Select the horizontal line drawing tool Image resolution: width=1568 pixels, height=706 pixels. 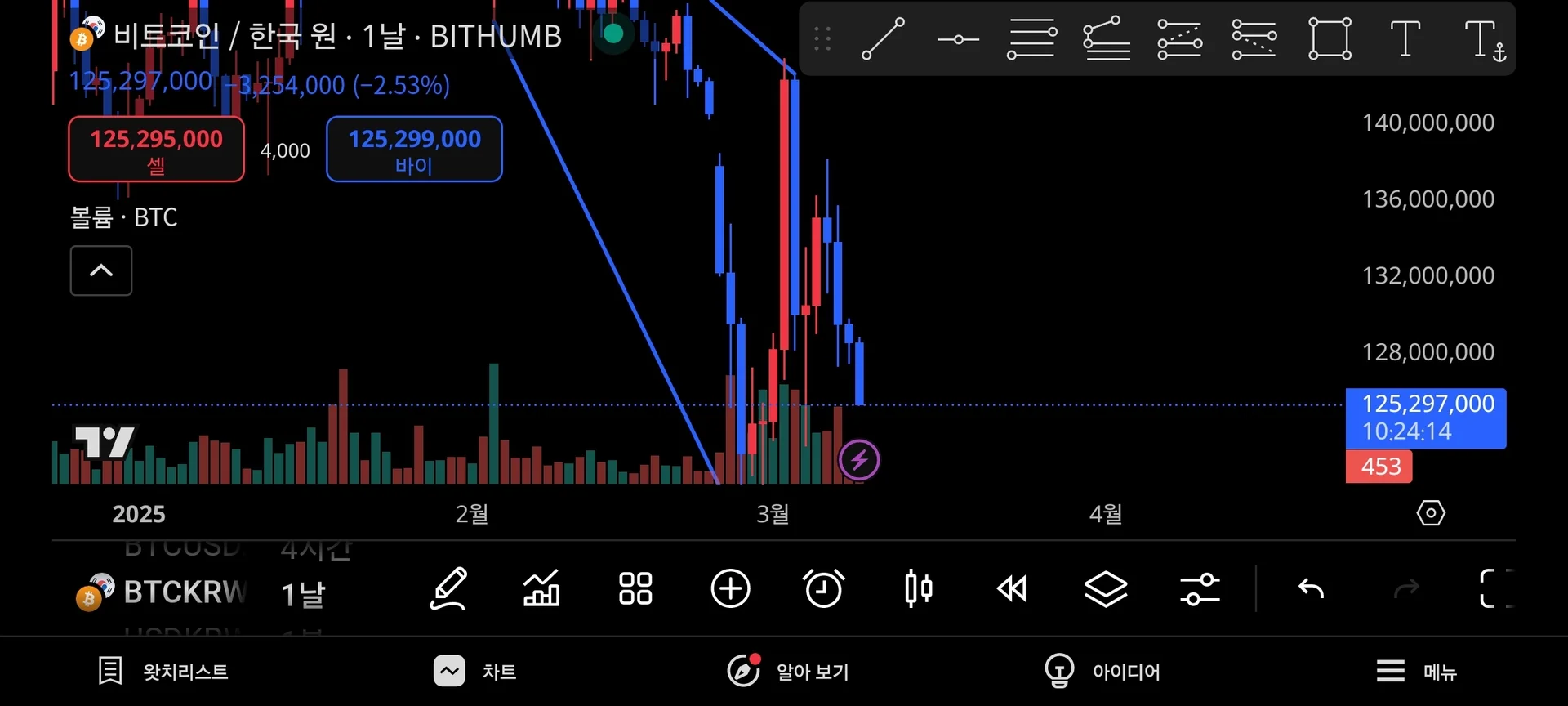958,39
